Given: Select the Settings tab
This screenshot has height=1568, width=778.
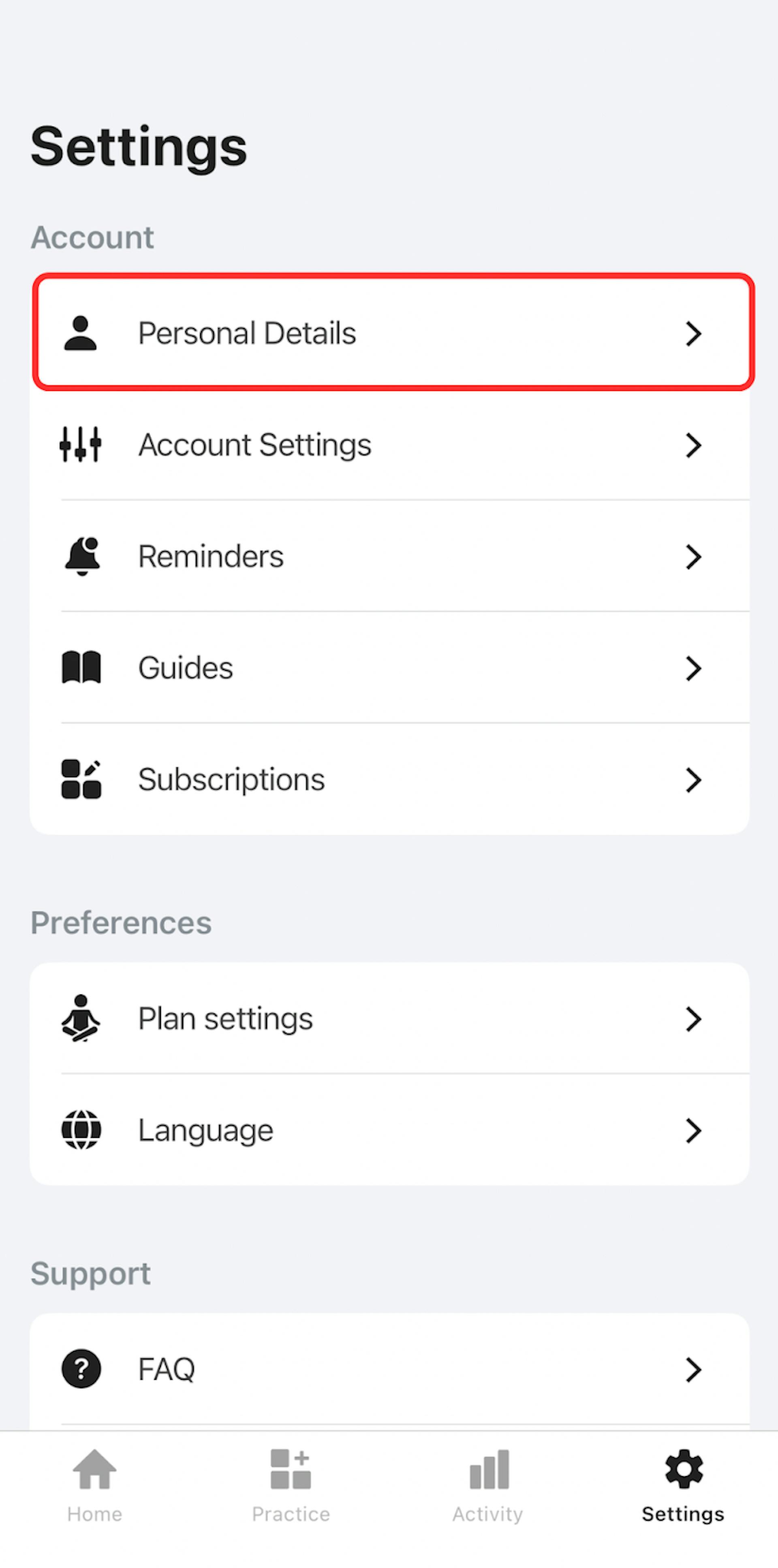Looking at the screenshot, I should [x=683, y=1485].
